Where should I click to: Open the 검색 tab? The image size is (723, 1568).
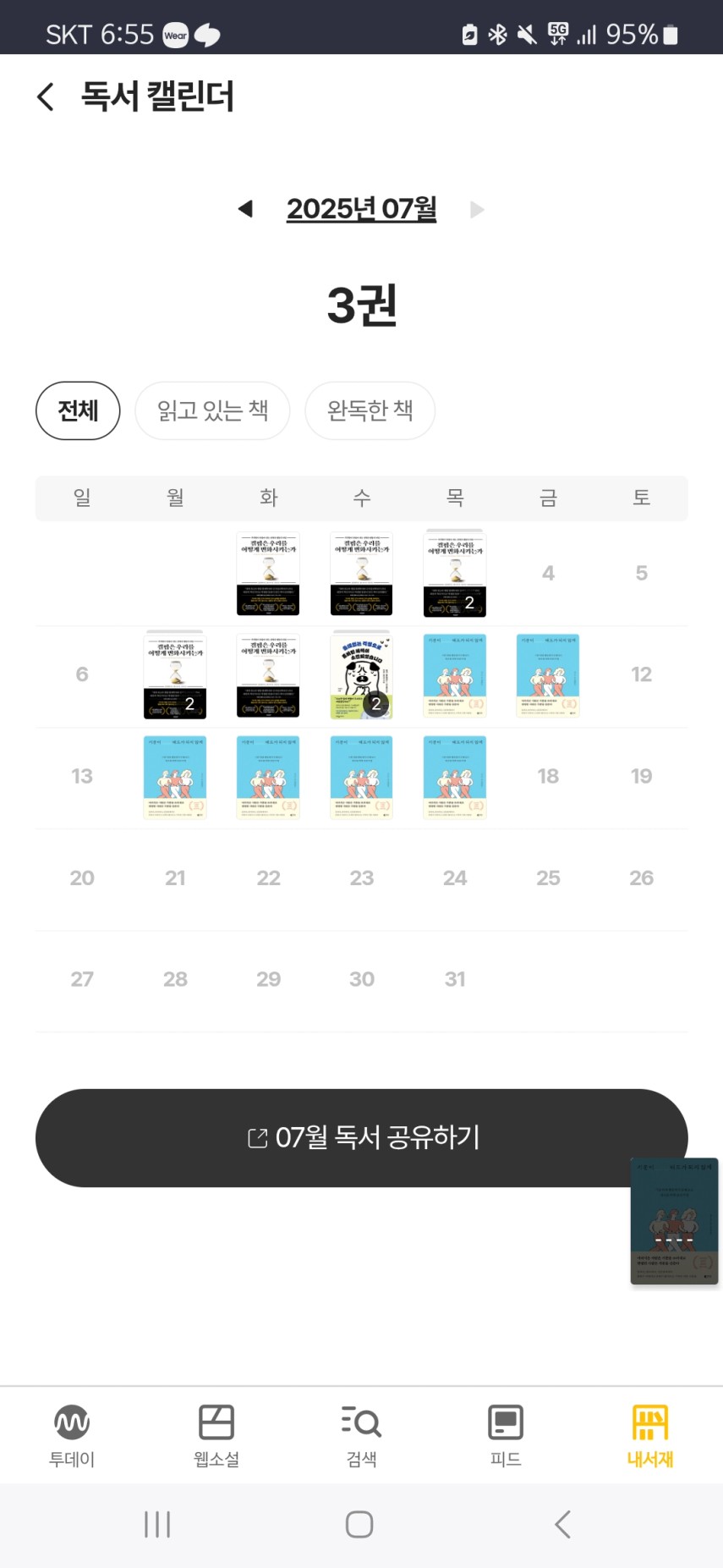[x=361, y=1436]
